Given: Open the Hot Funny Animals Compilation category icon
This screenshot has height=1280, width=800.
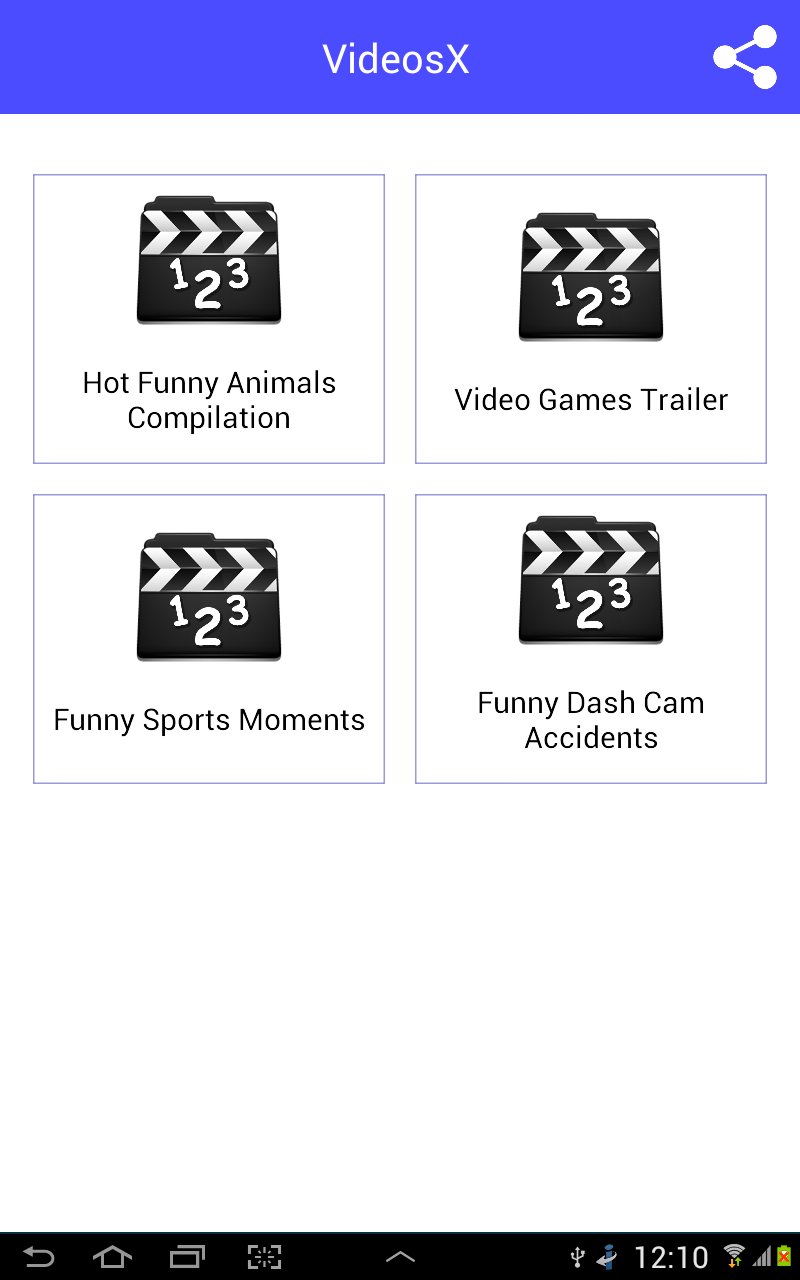Looking at the screenshot, I should coord(208,262).
